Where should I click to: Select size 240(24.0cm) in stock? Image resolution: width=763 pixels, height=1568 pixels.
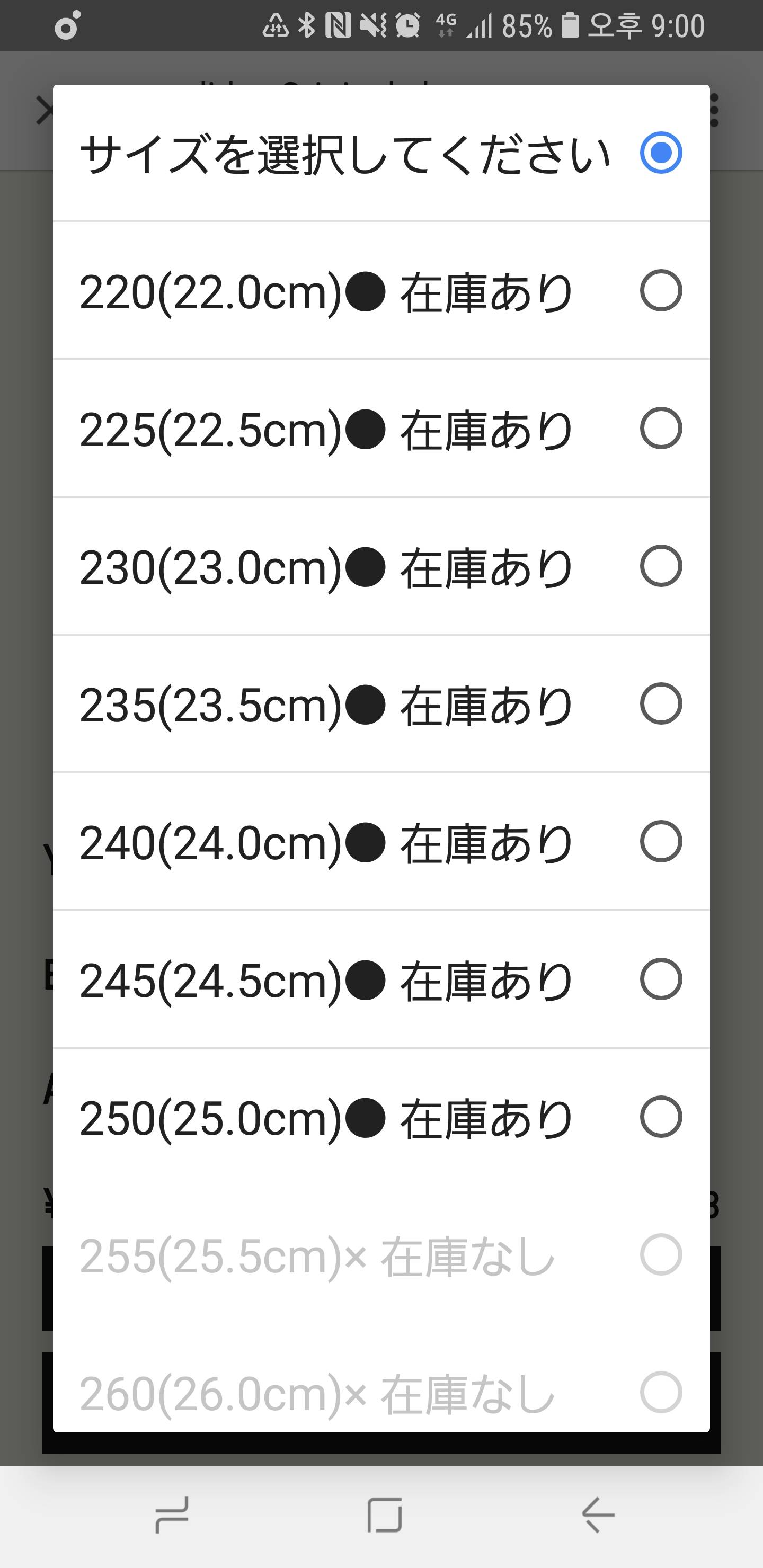[380, 842]
